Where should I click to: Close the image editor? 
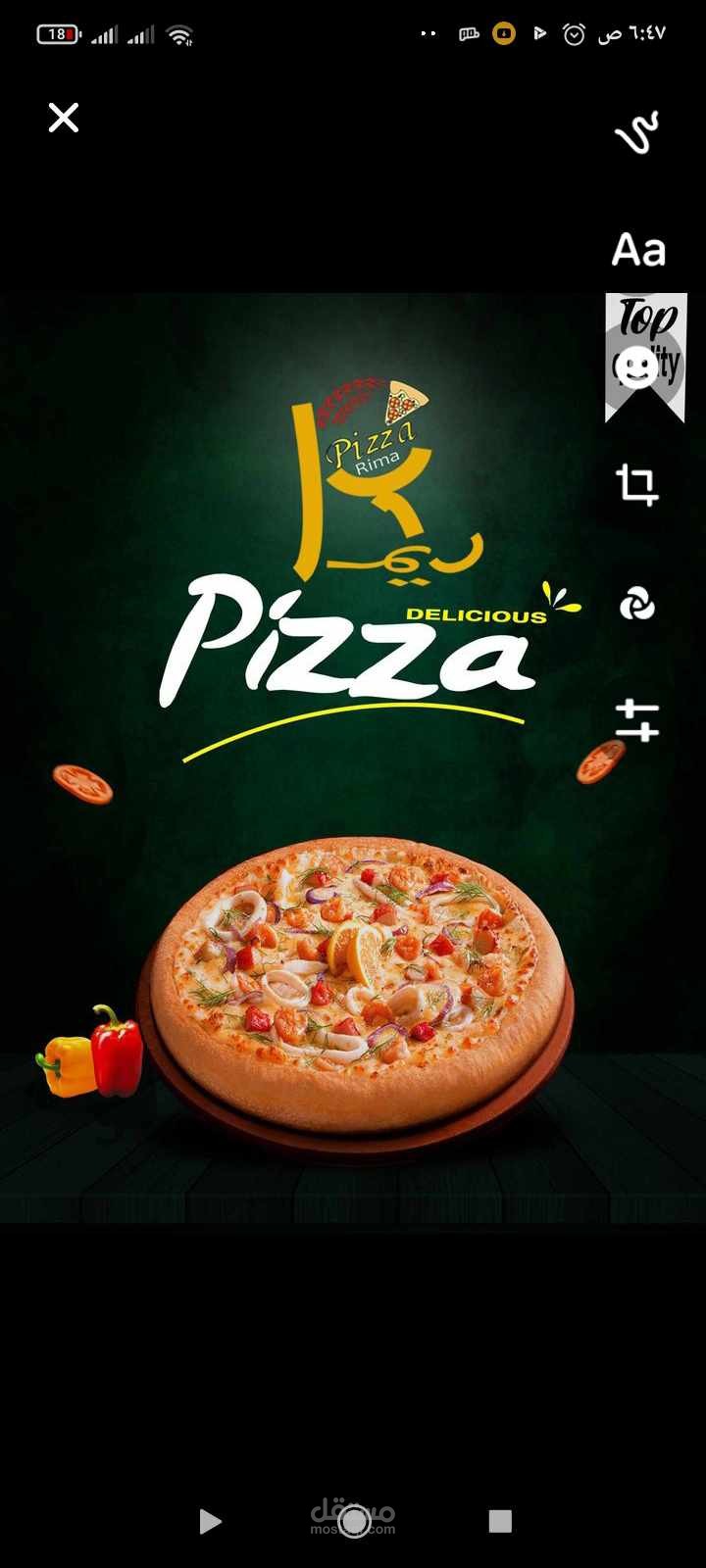pos(64,119)
